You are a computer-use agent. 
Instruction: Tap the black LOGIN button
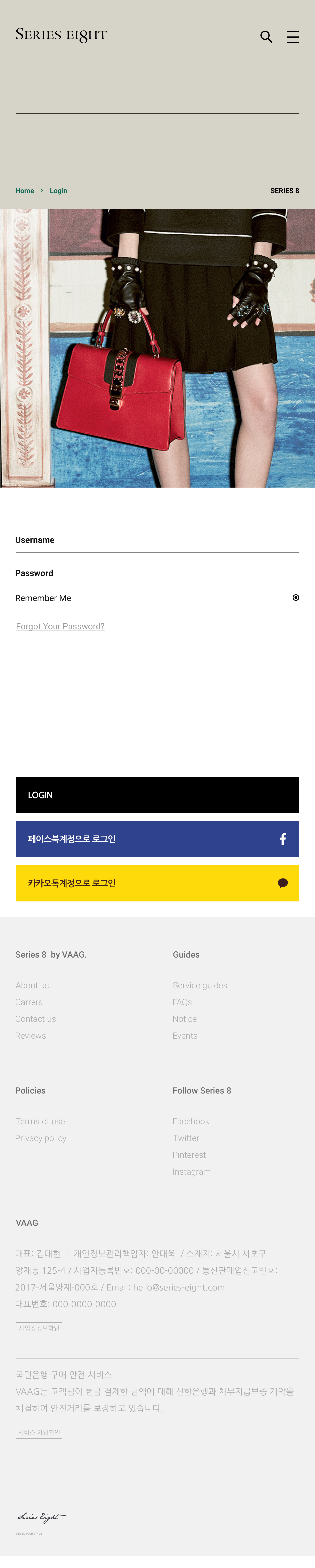click(157, 795)
